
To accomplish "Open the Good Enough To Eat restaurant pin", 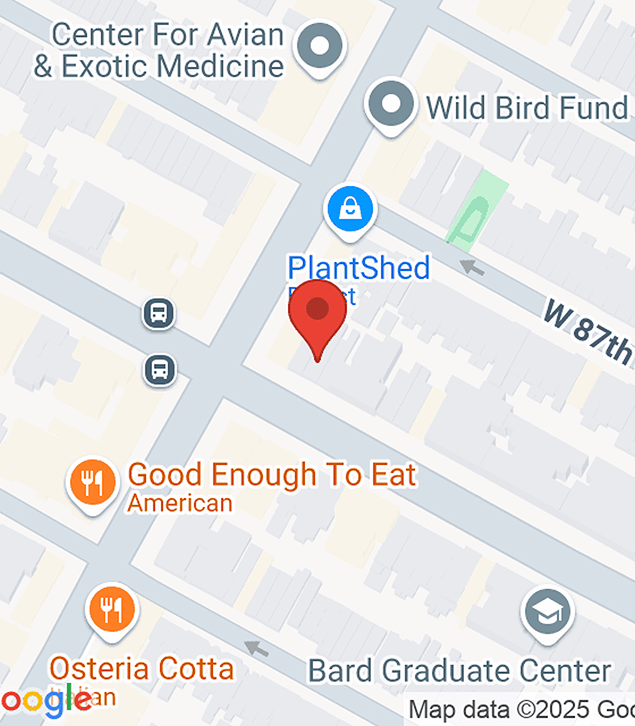I will click(92, 484).
